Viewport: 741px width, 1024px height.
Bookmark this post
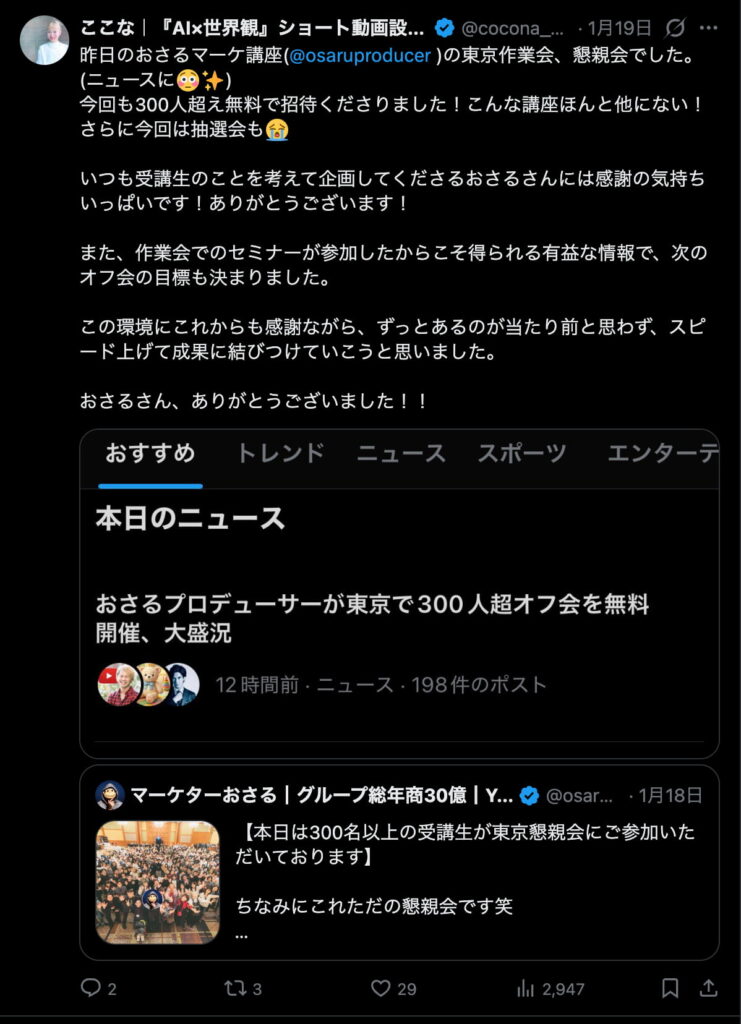click(x=671, y=988)
